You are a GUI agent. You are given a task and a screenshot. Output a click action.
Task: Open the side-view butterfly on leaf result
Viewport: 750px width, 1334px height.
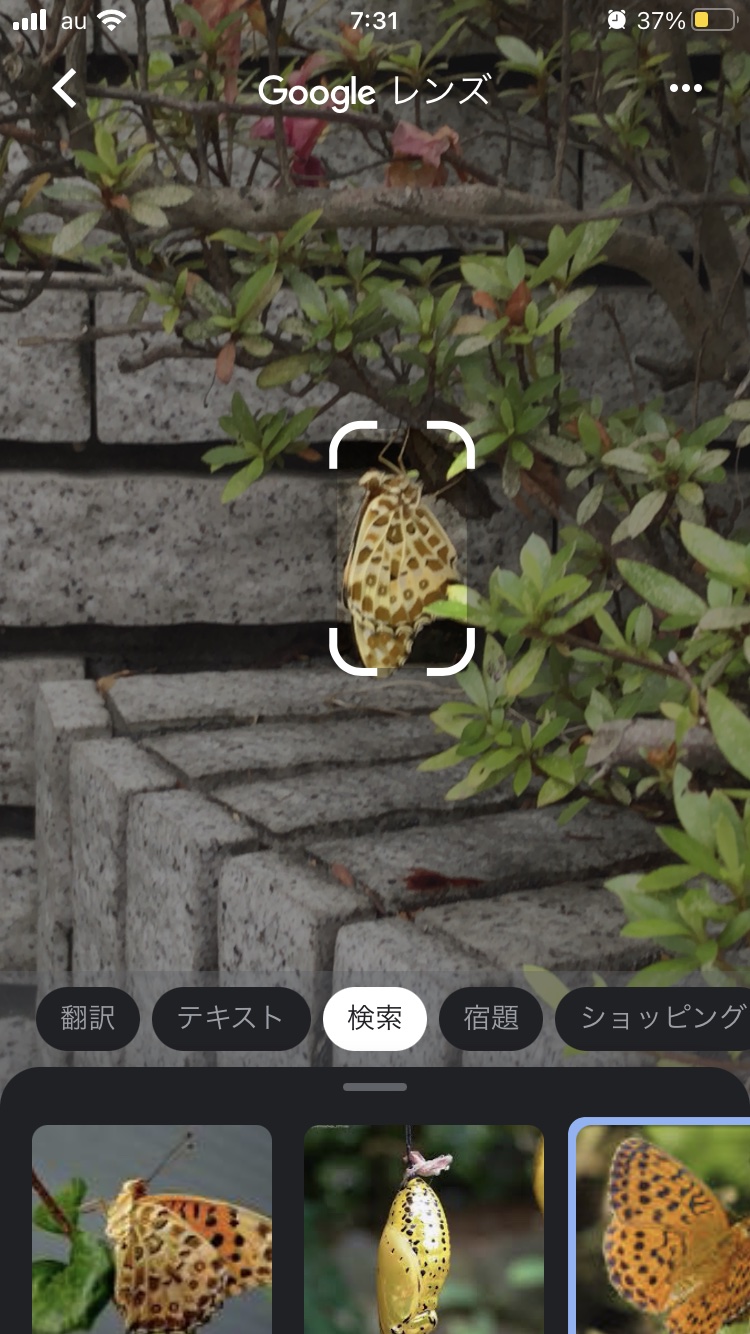pyautogui.click(x=152, y=1230)
